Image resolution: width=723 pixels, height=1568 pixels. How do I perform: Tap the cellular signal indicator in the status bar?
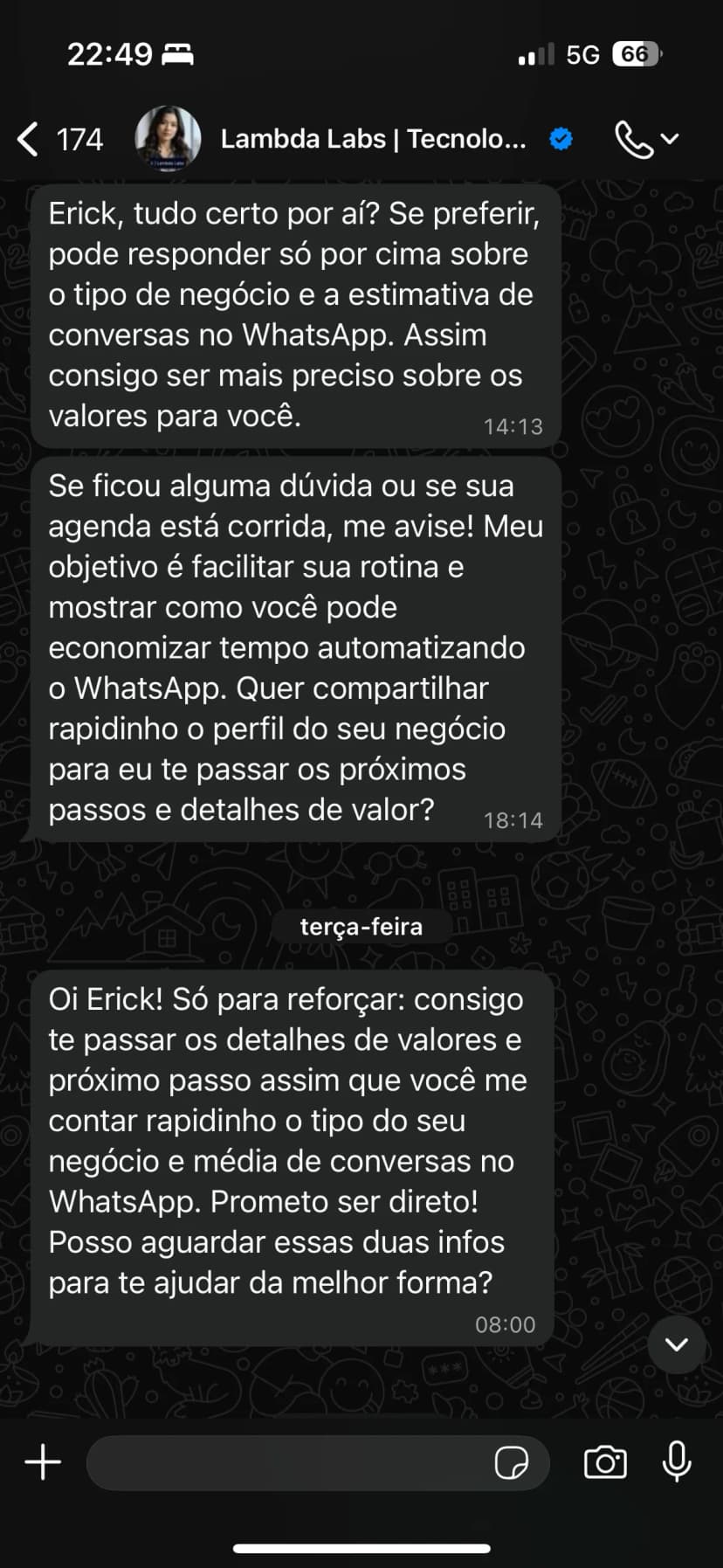coord(534,54)
